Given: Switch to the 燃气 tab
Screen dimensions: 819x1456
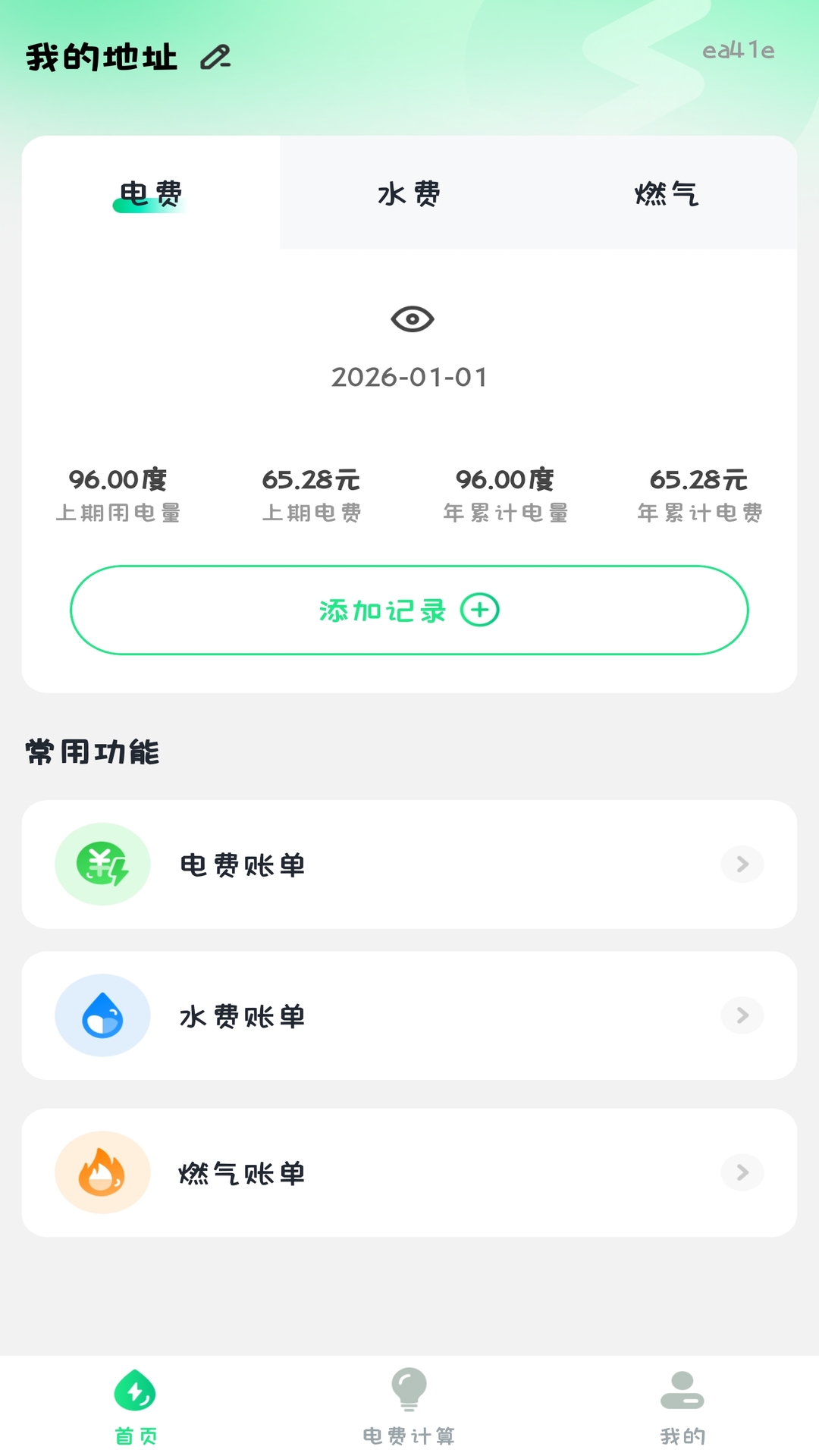Looking at the screenshot, I should point(667,194).
